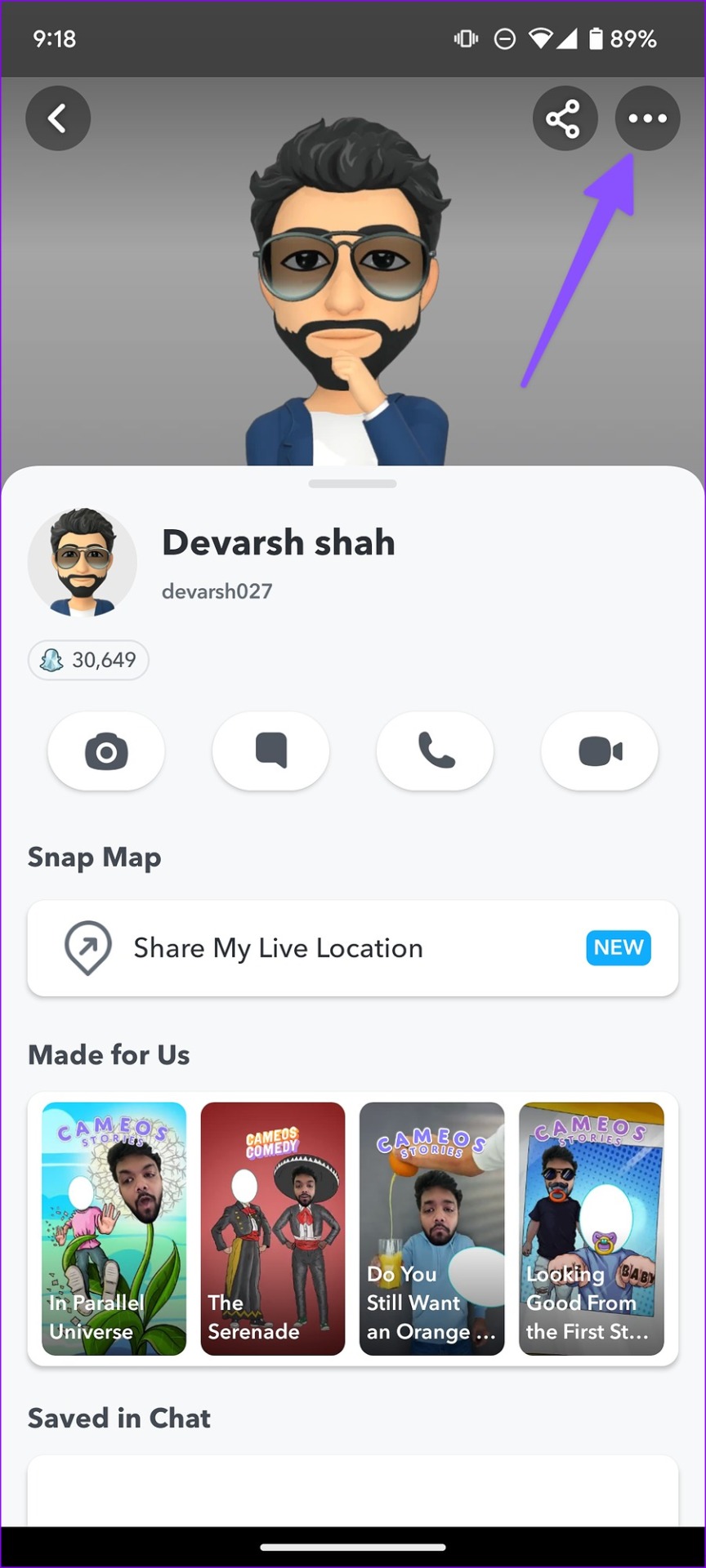706x1568 pixels.
Task: Open Devarsh shah's Bitmoji avatar picture
Action: tap(82, 562)
